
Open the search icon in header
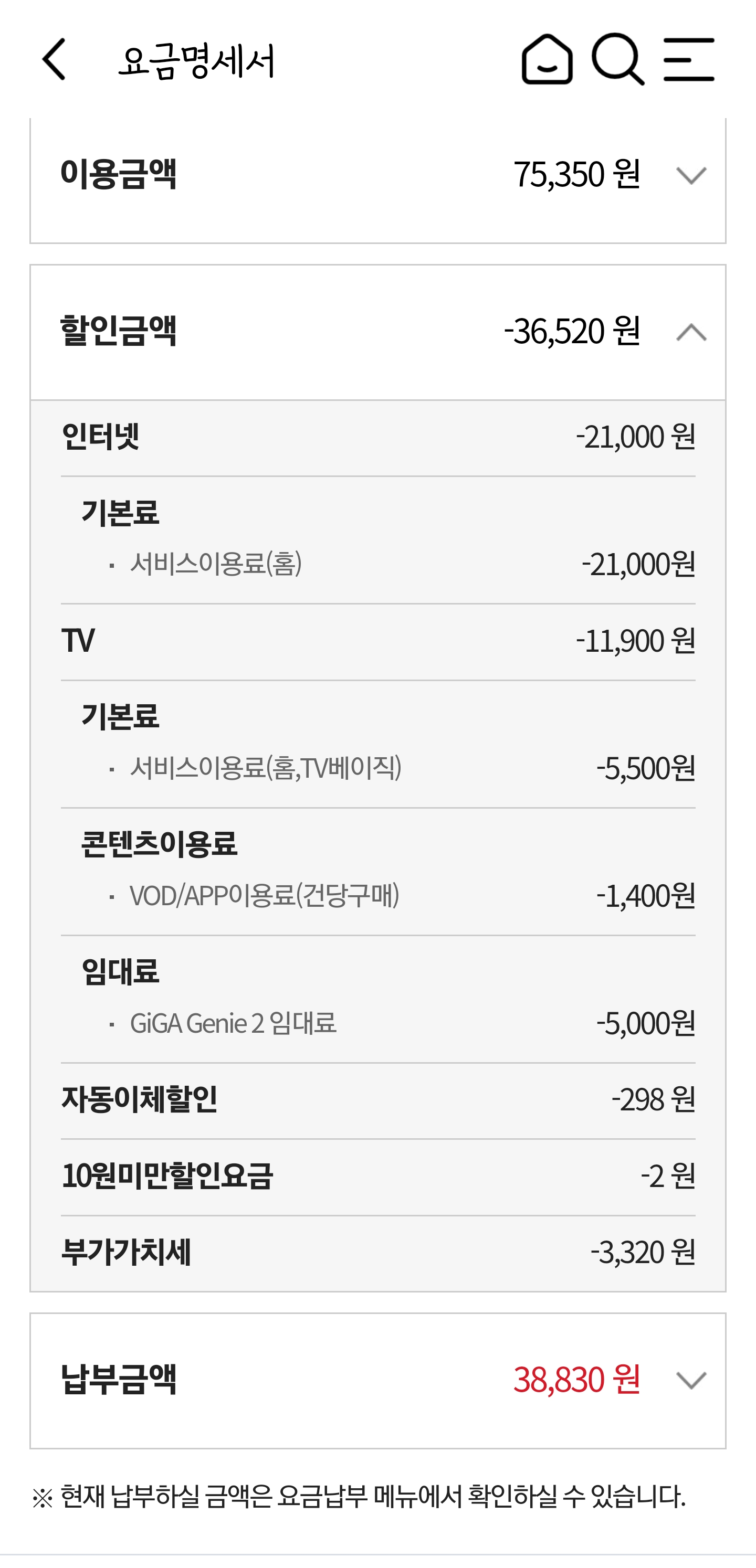tap(617, 60)
